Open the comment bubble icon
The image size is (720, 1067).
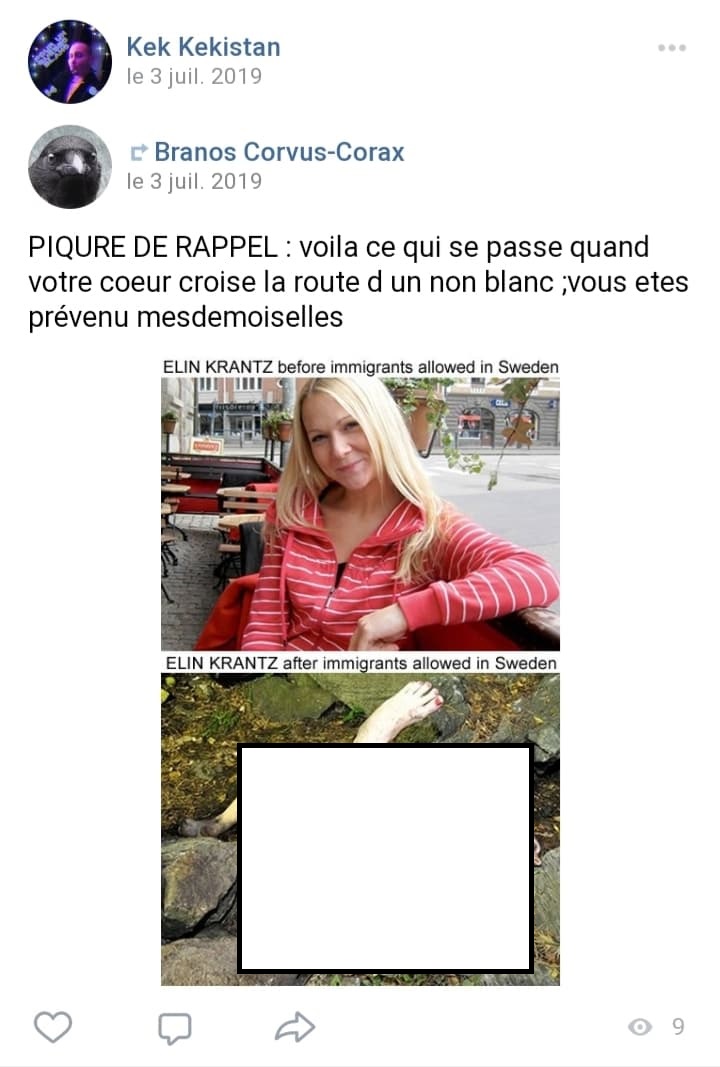tap(175, 1028)
